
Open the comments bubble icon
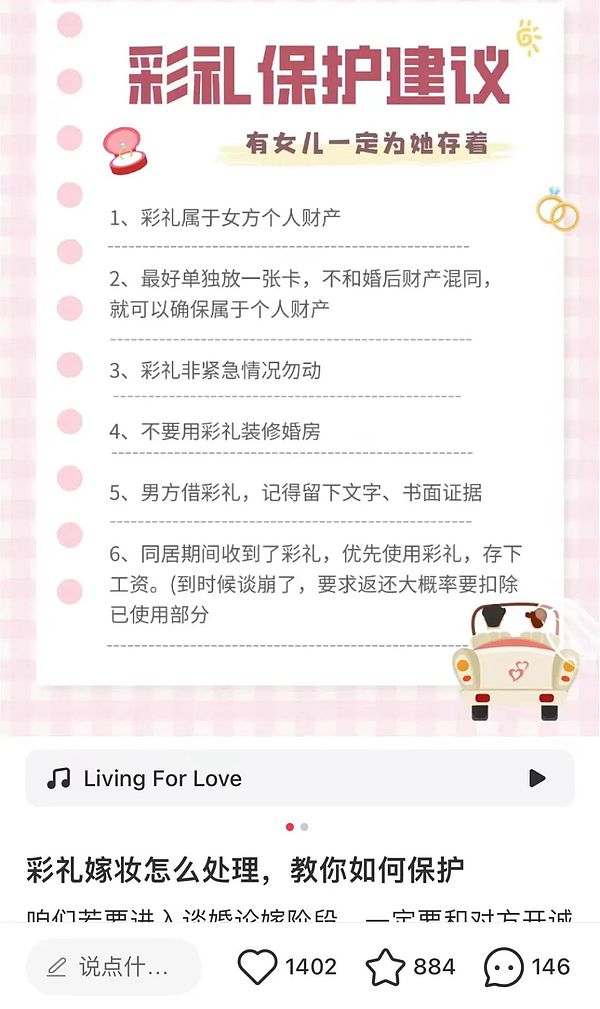click(x=503, y=967)
